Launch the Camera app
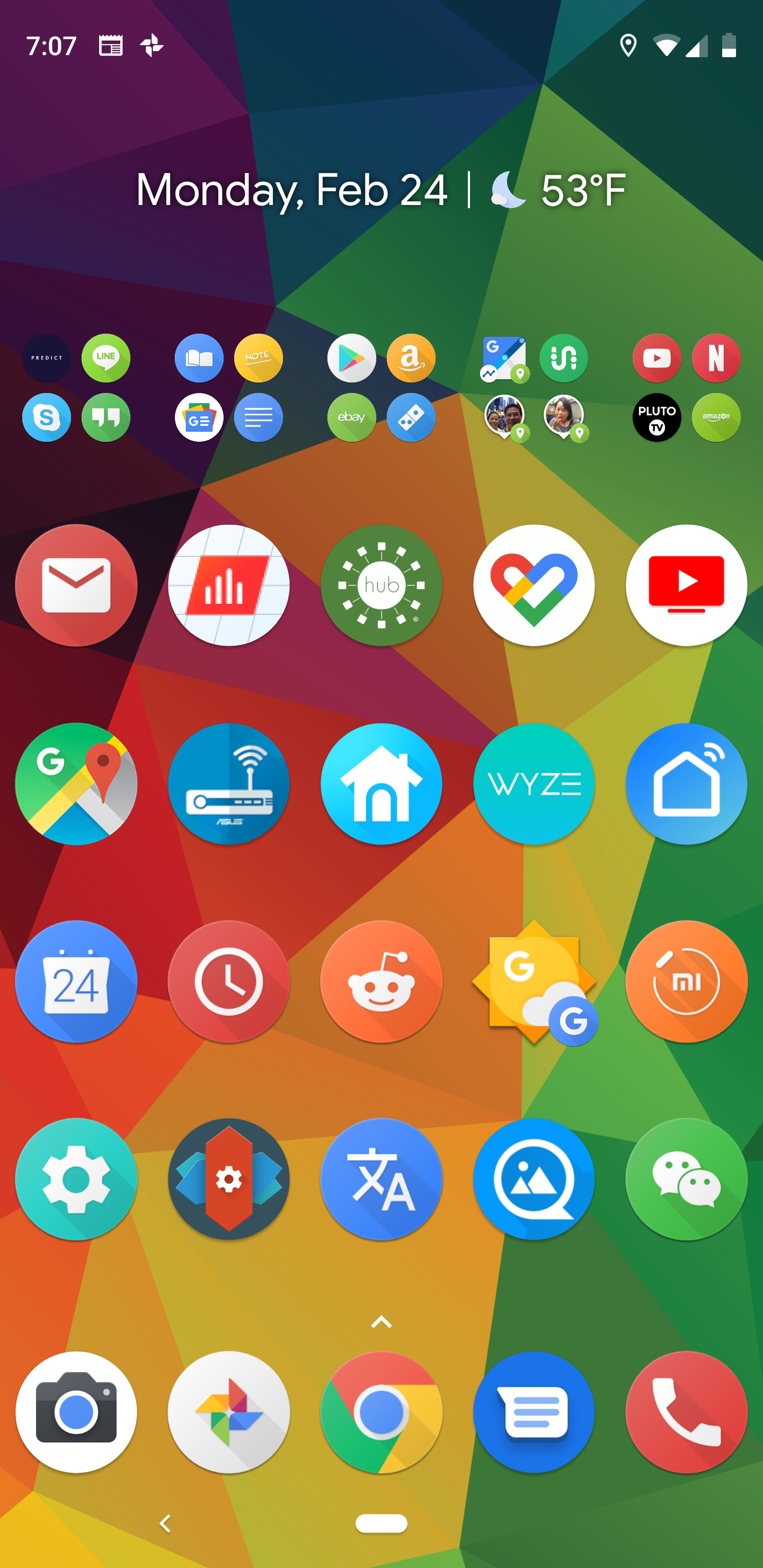This screenshot has height=1568, width=763. pyautogui.click(x=76, y=1412)
